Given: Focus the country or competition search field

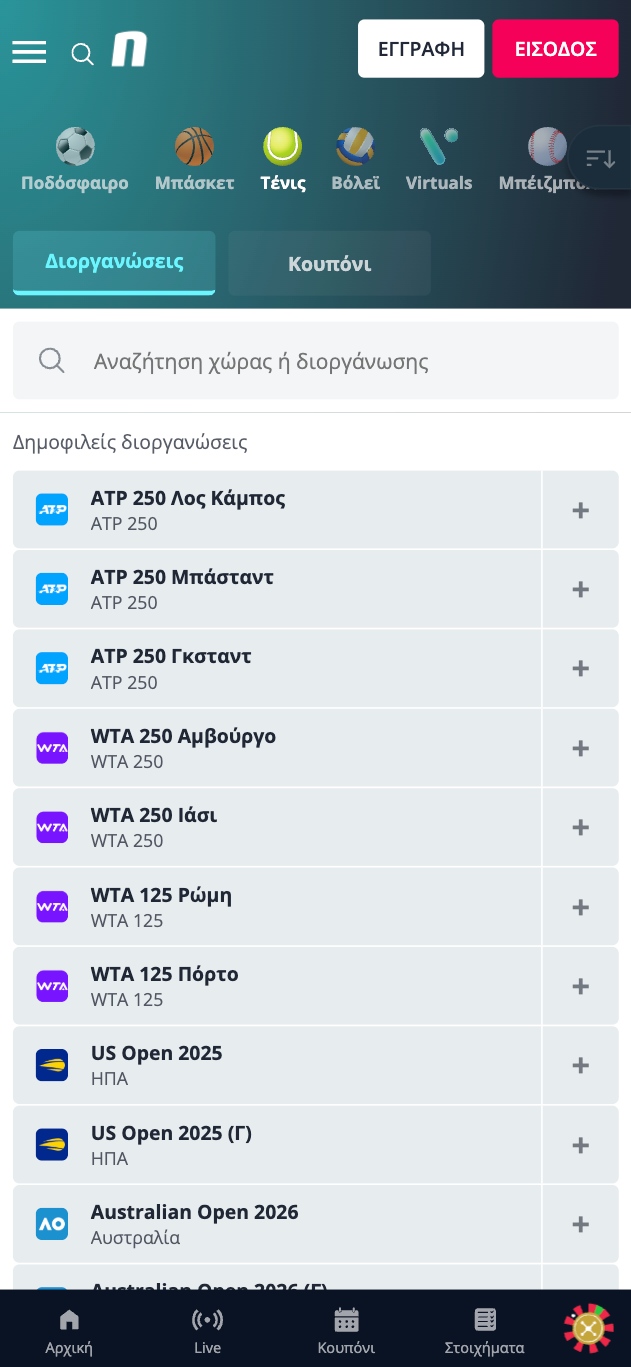Looking at the screenshot, I should pyautogui.click(x=316, y=361).
